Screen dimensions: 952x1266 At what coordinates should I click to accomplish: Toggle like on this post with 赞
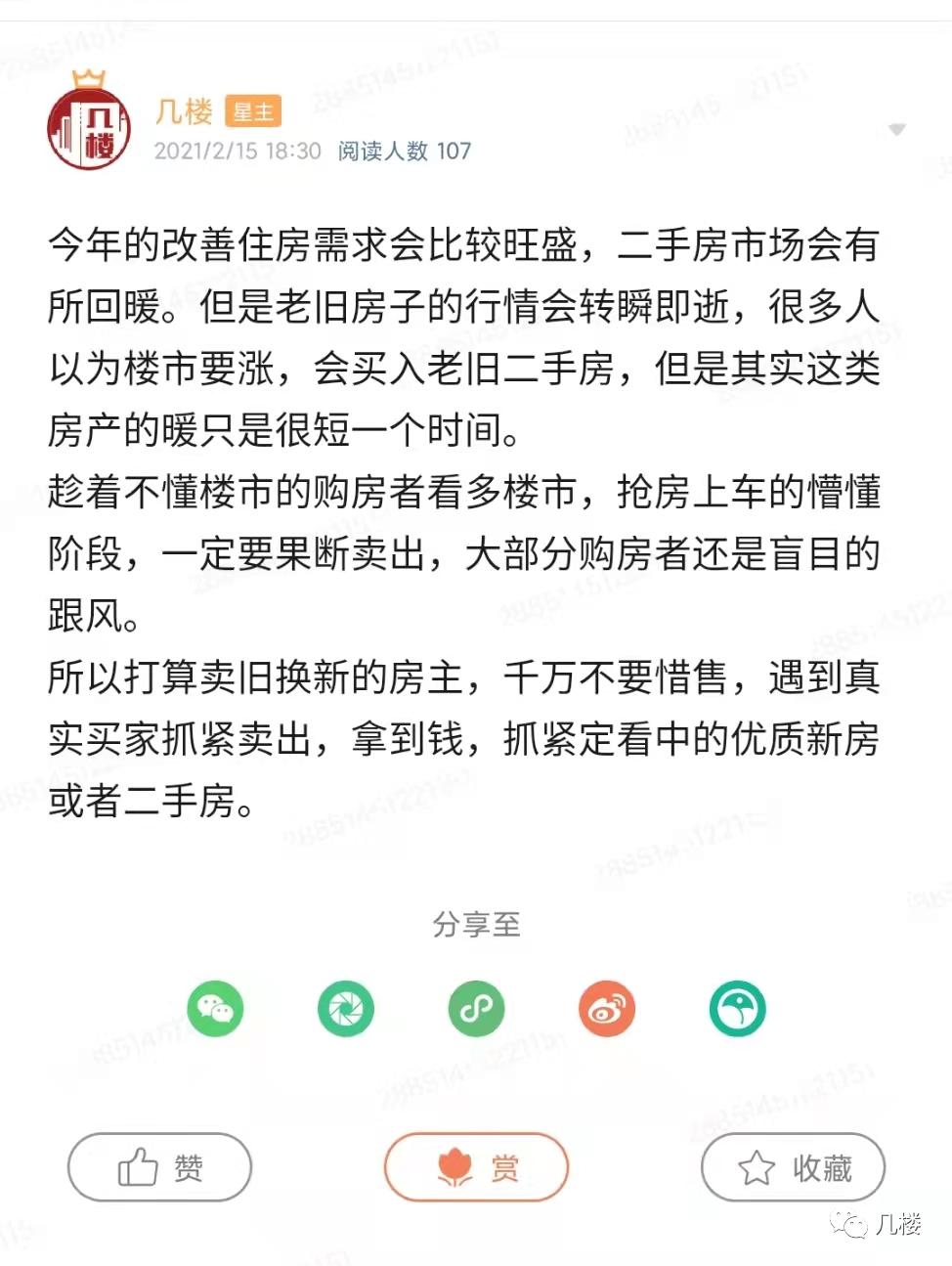point(159,1165)
